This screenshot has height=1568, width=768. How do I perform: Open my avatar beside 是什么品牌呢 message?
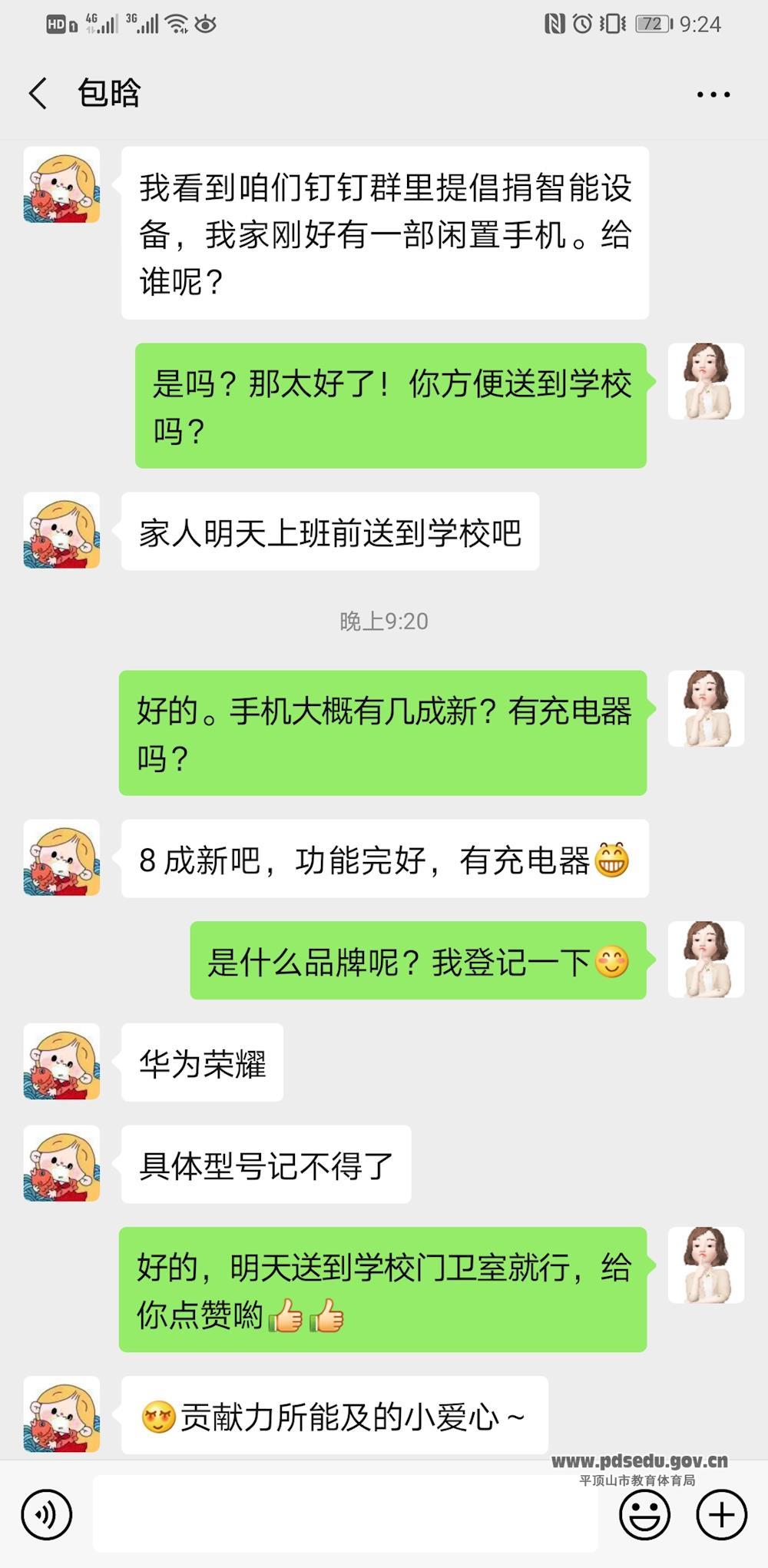(706, 960)
